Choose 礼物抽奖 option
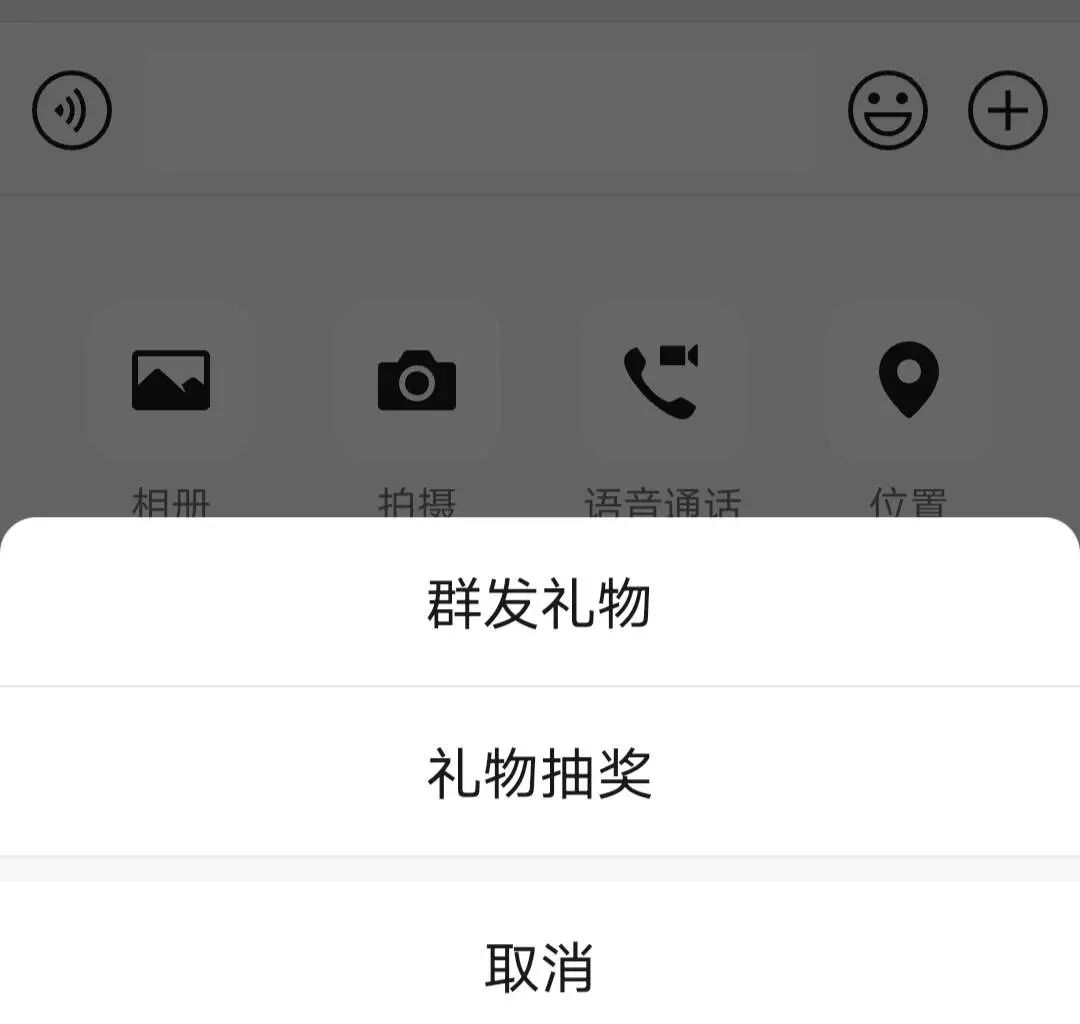 coord(540,771)
